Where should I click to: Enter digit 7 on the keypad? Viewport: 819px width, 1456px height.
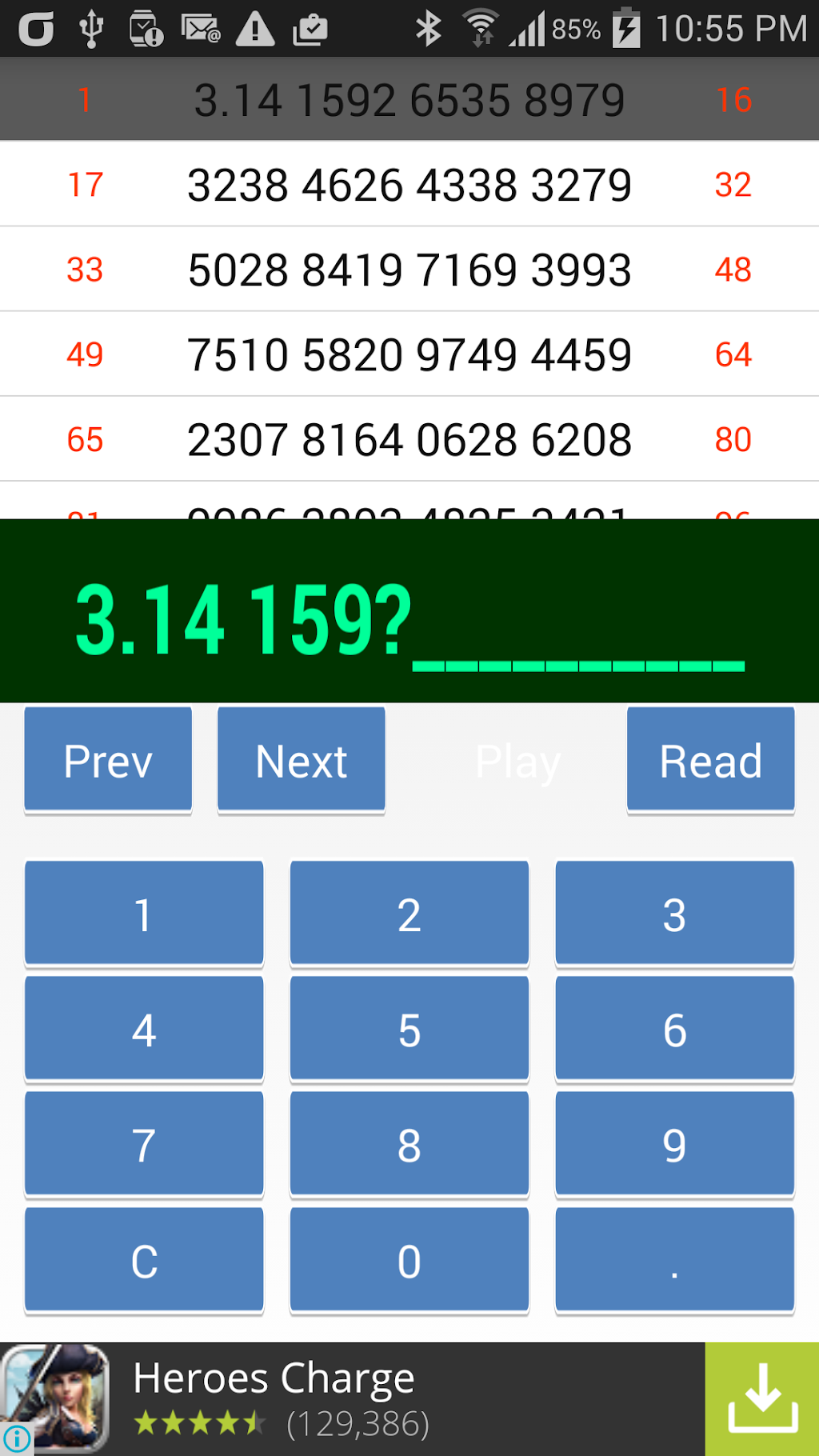(144, 1145)
